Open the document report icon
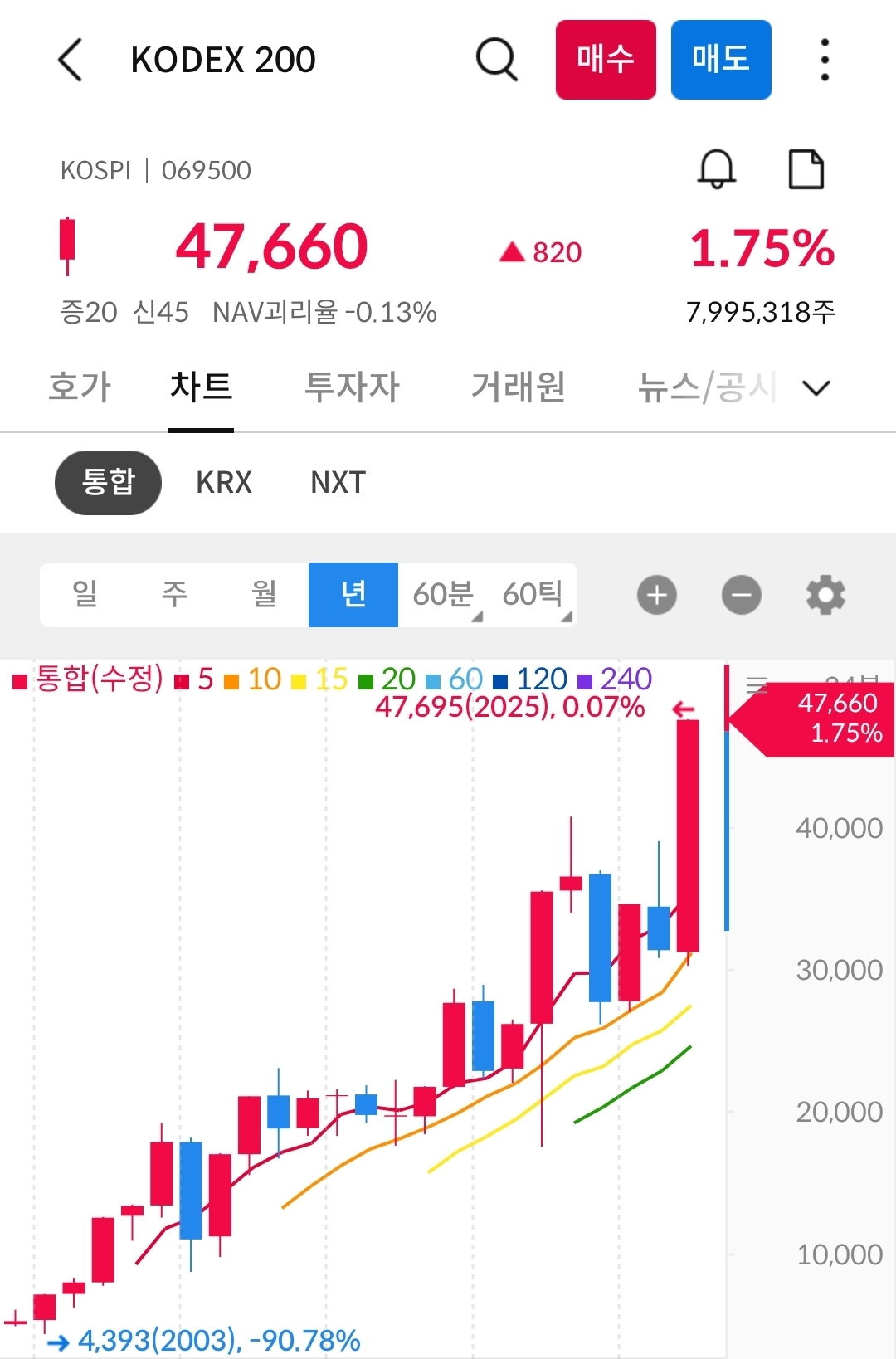Viewport: 896px width, 1359px height. point(803,168)
